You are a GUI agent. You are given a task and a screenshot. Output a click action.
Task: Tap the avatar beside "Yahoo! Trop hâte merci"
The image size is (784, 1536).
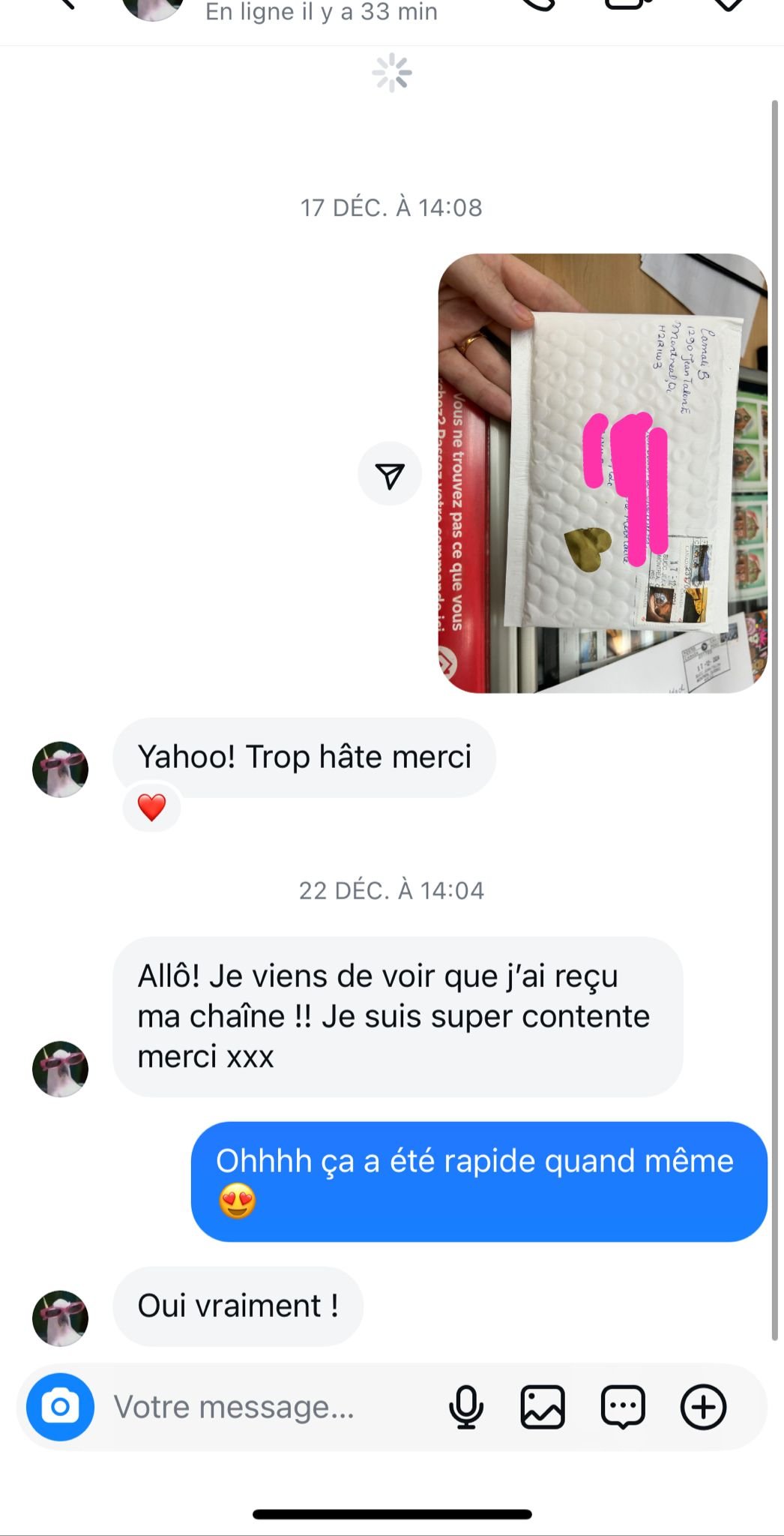[60, 769]
